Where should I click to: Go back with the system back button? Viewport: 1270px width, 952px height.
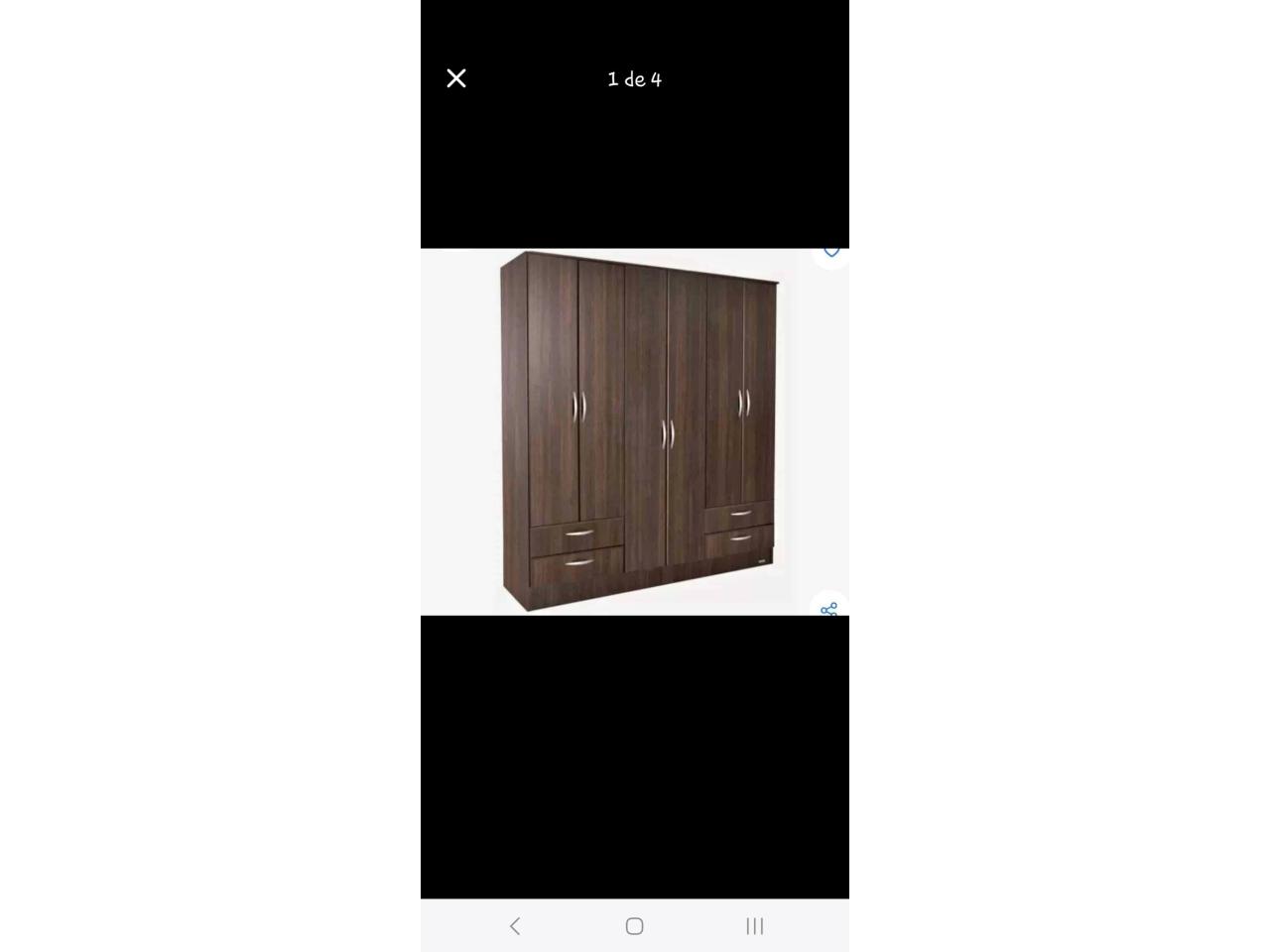[x=514, y=926]
